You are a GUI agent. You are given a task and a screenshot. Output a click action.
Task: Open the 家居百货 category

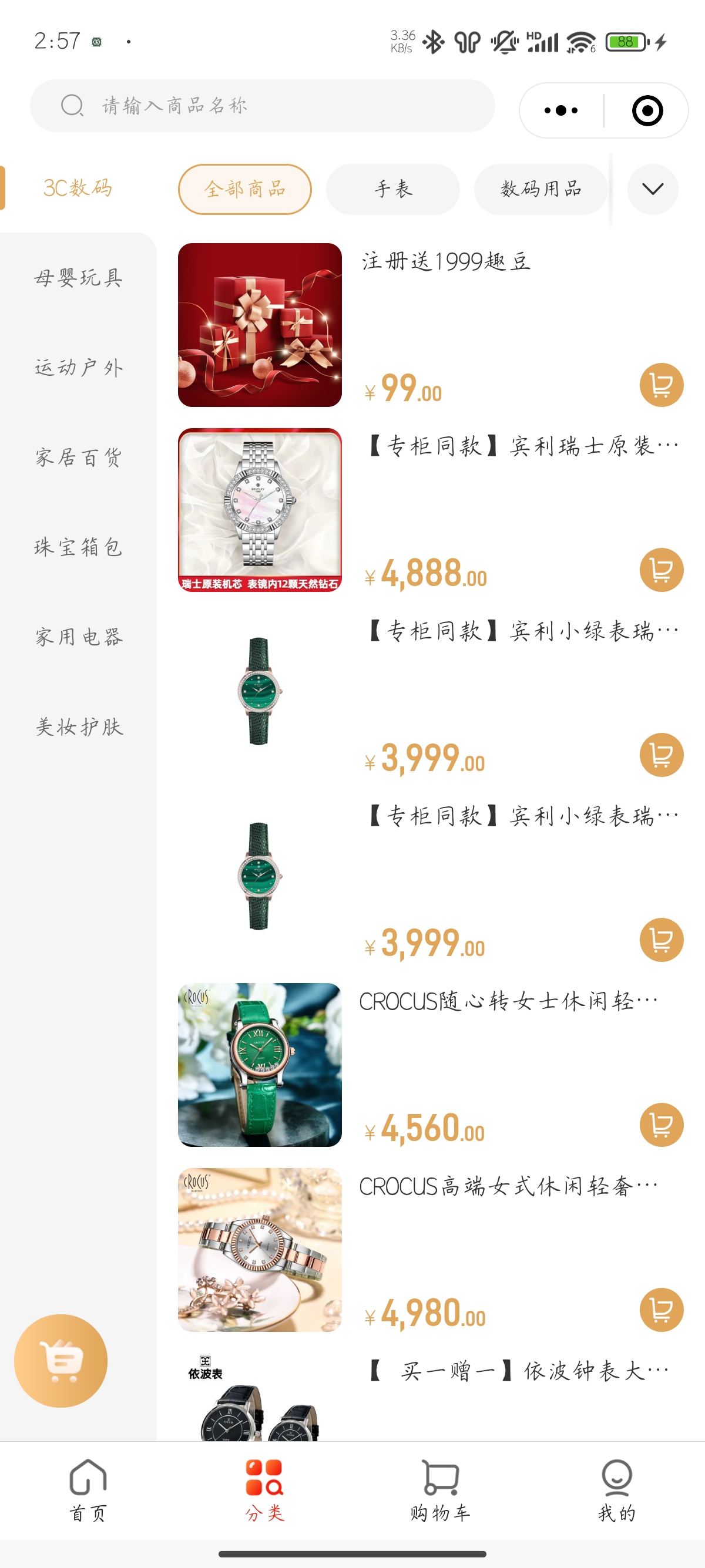79,457
